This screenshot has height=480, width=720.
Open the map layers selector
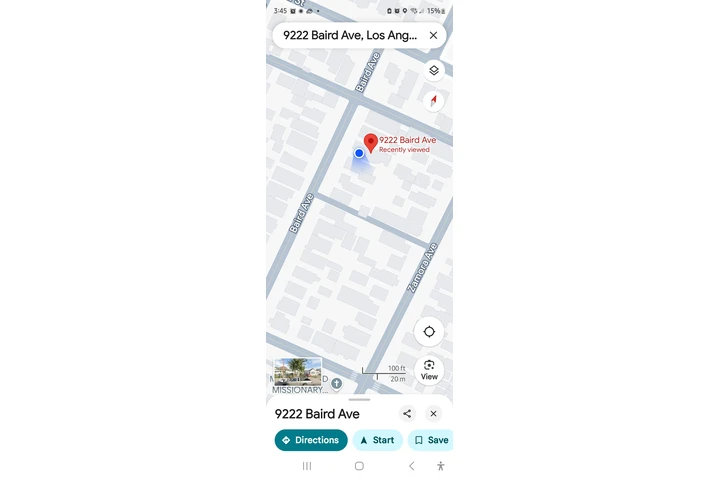point(434,71)
